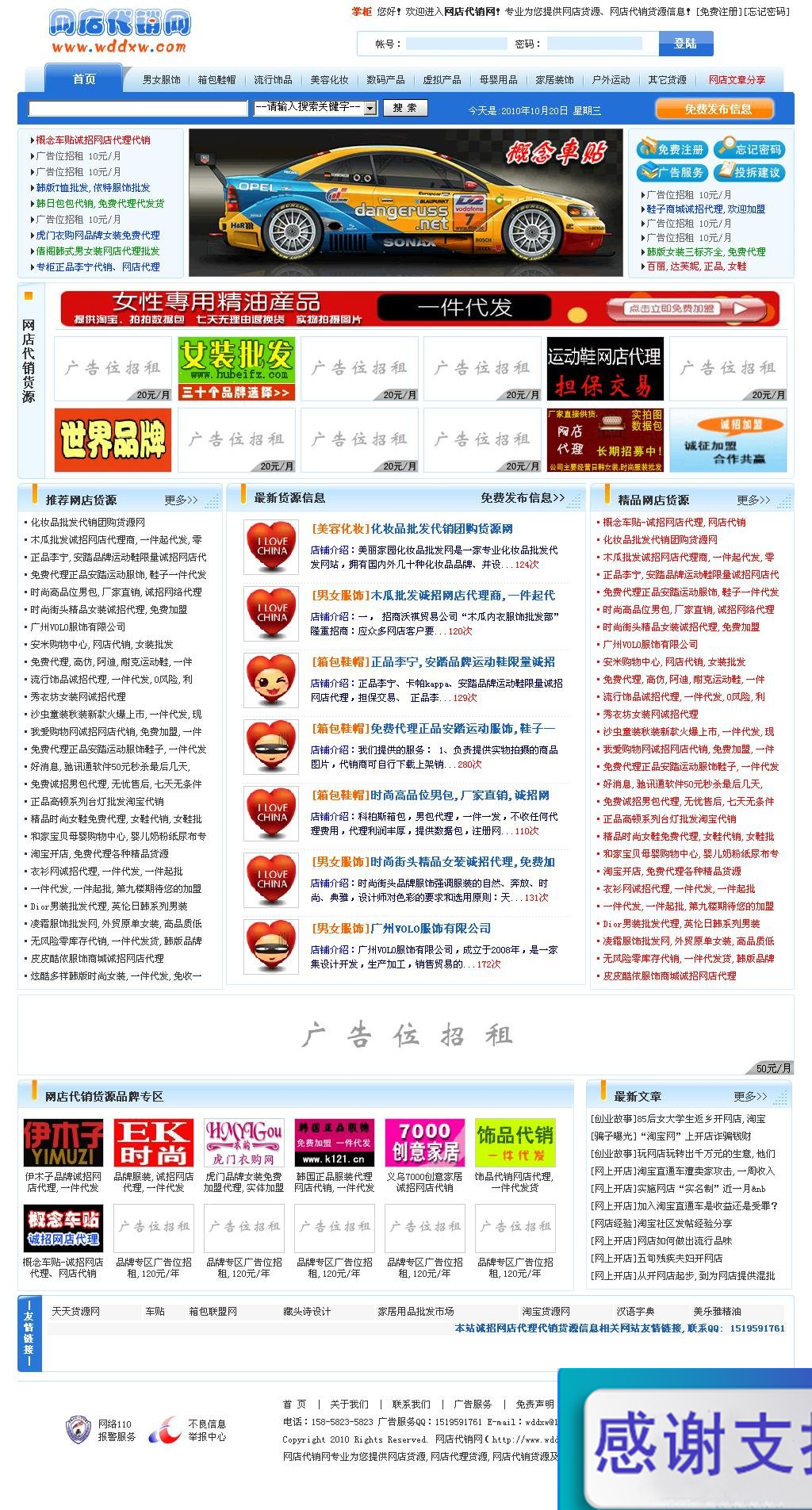Screen dimensions: 812x1510
Task: Tap the 登陆 login button
Action: click(x=684, y=44)
